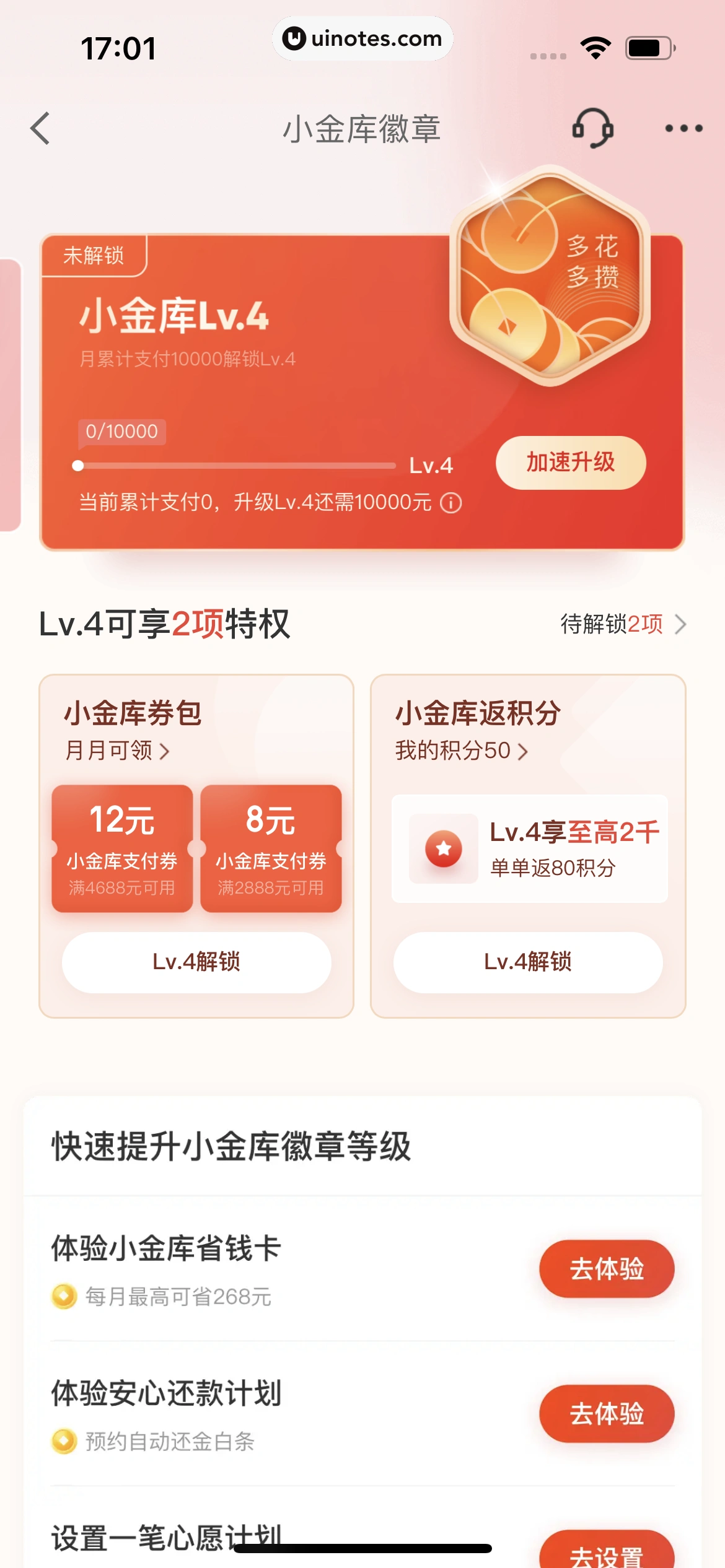This screenshot has height=1568, width=725.
Task: Go back from 小金库徽章 page
Action: click(41, 129)
